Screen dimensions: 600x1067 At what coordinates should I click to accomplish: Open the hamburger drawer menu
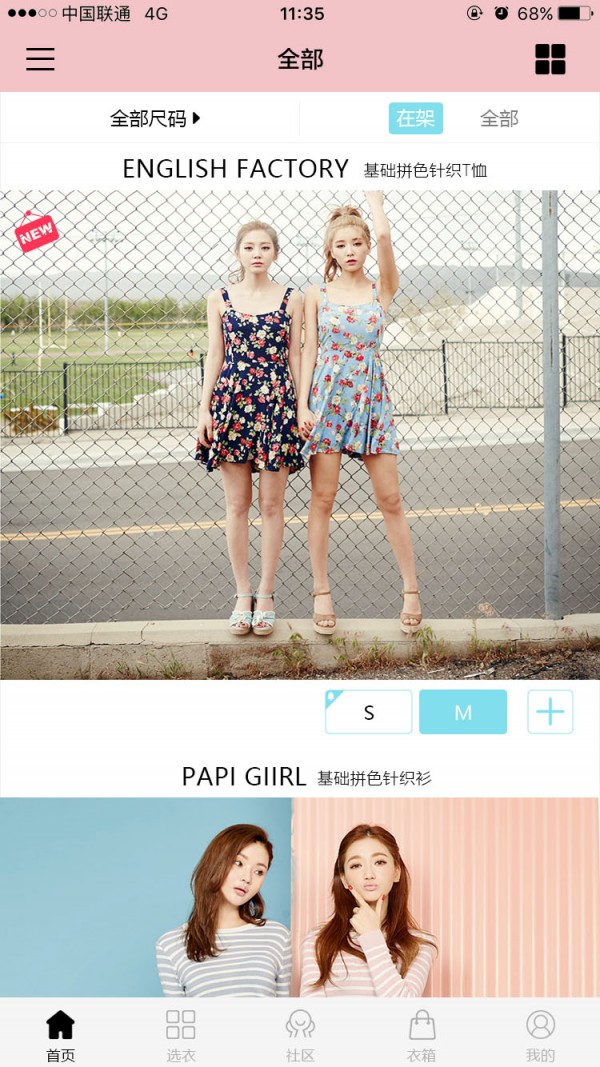click(40, 59)
